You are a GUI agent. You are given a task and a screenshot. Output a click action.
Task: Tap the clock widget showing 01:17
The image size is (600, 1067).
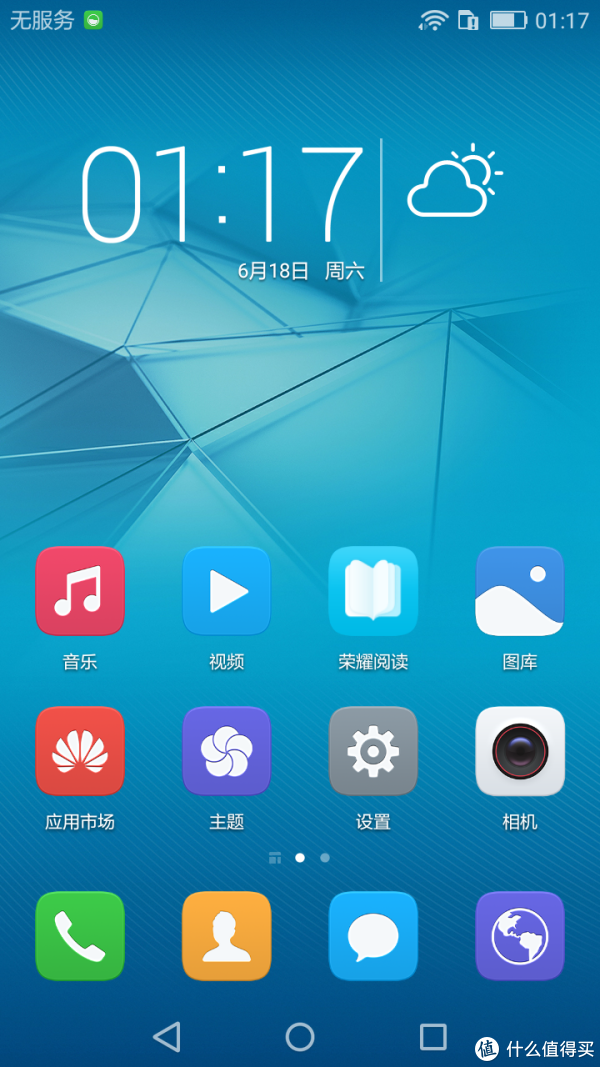coord(222,195)
